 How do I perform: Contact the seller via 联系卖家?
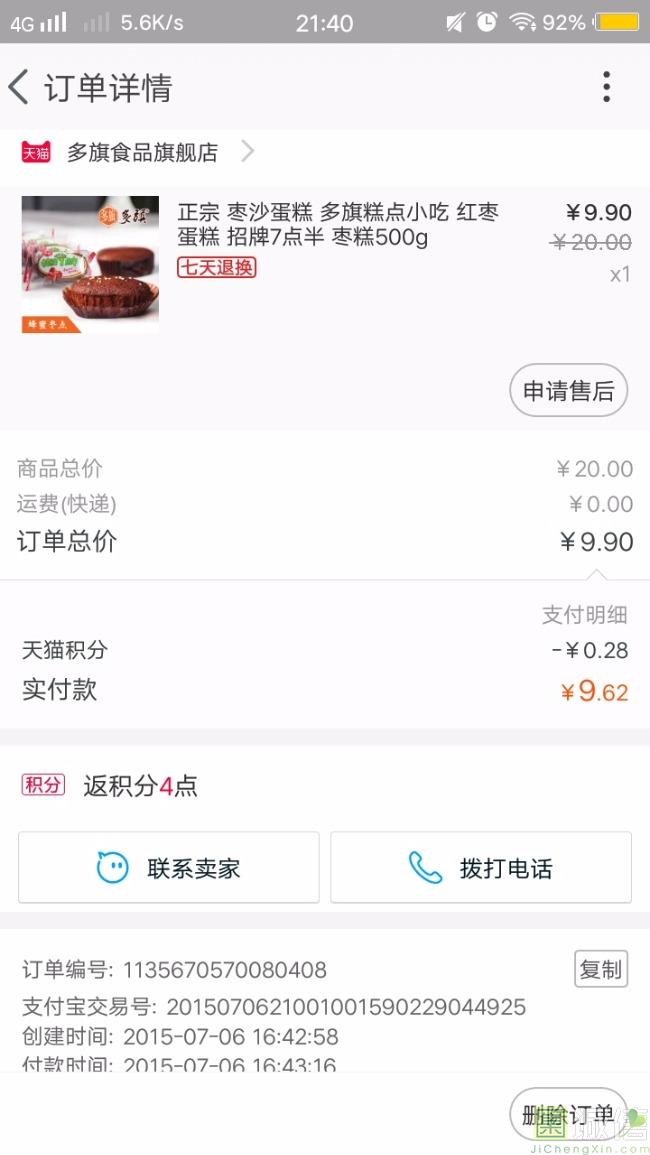pyautogui.click(x=169, y=868)
